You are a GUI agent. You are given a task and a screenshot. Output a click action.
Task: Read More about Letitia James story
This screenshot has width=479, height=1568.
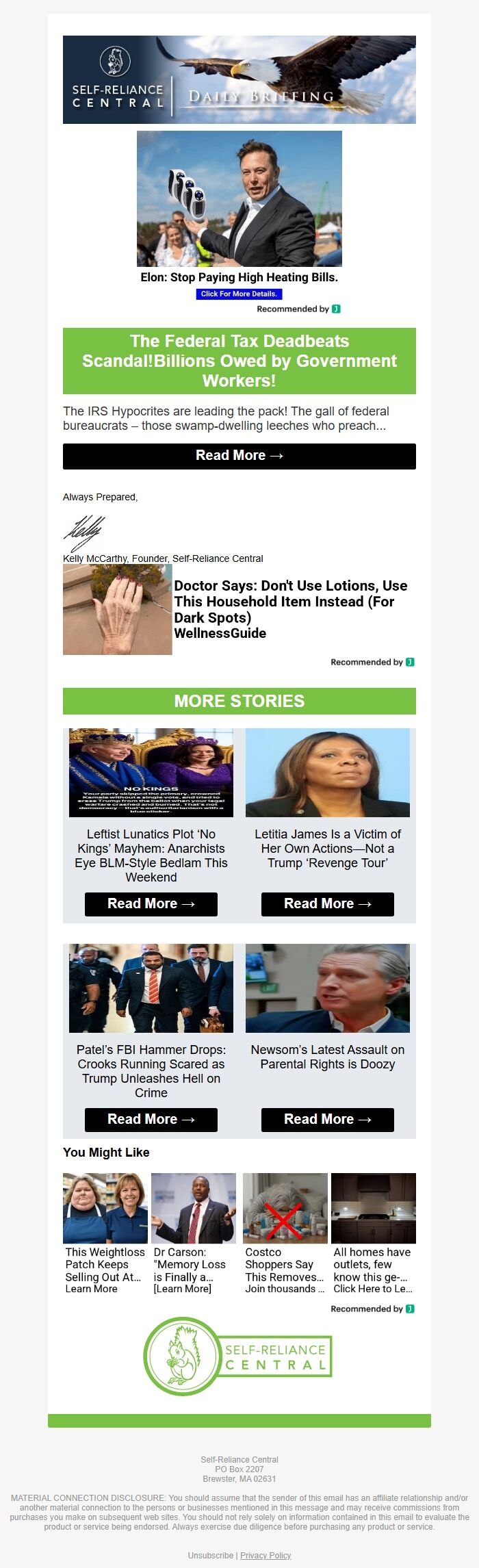click(x=328, y=904)
